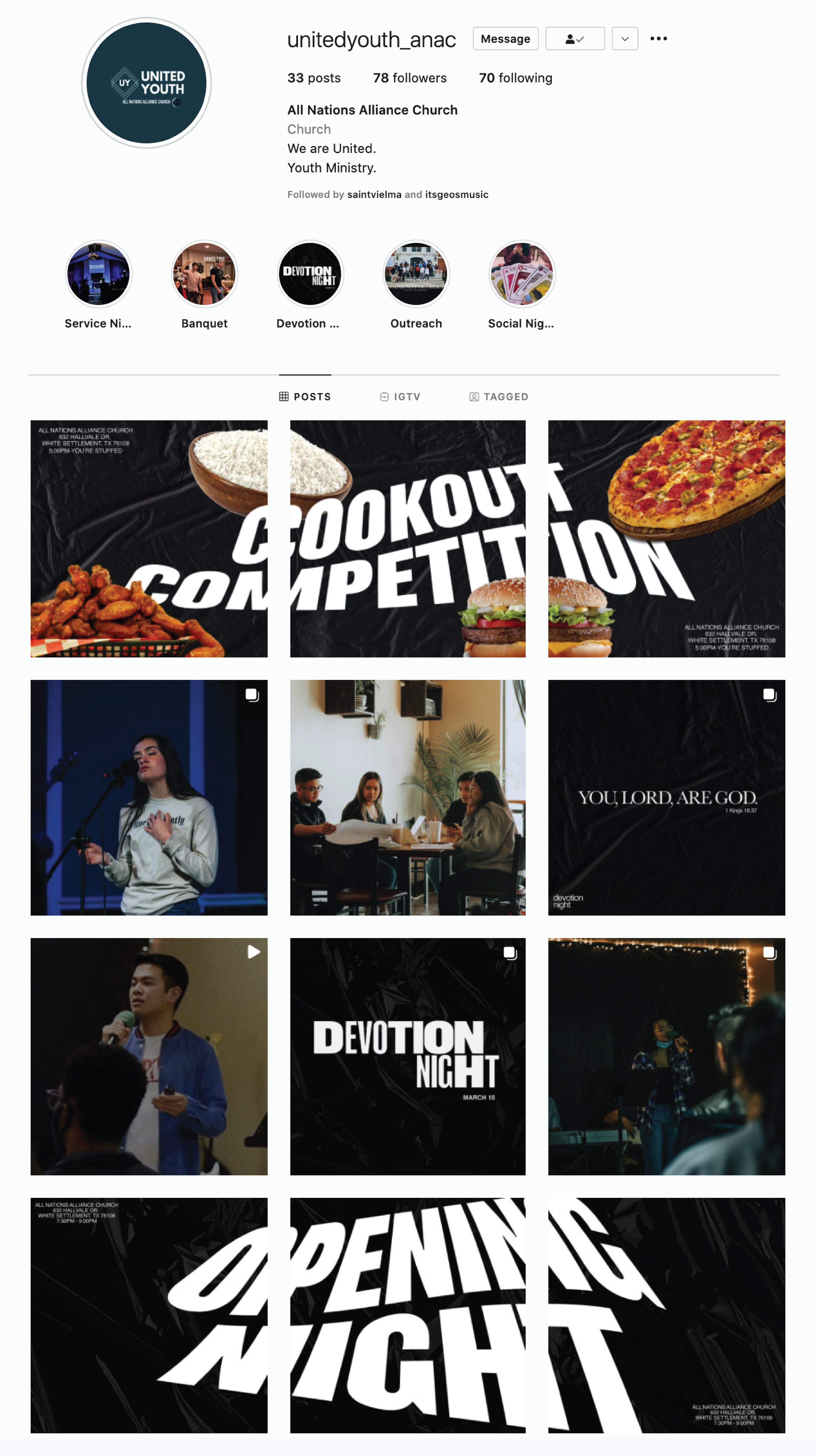The height and width of the screenshot is (1456, 816).
Task: Open mutual follower saintvielma's profile
Action: (x=374, y=195)
